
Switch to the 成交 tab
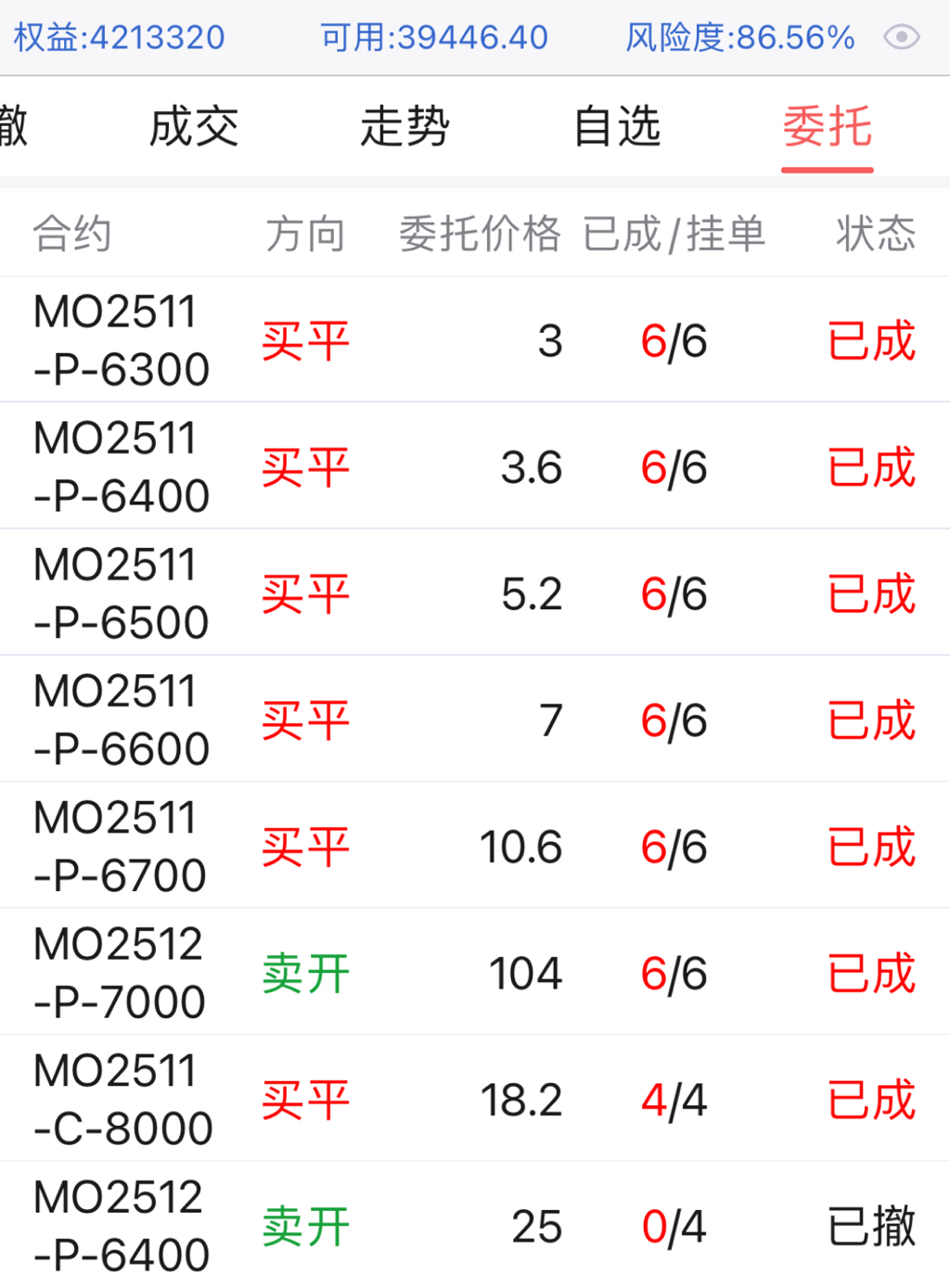(x=194, y=127)
